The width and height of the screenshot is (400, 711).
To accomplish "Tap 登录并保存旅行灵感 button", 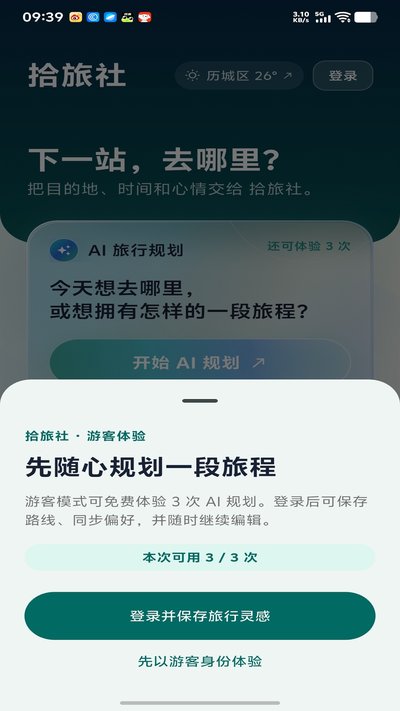I will click(x=200, y=616).
